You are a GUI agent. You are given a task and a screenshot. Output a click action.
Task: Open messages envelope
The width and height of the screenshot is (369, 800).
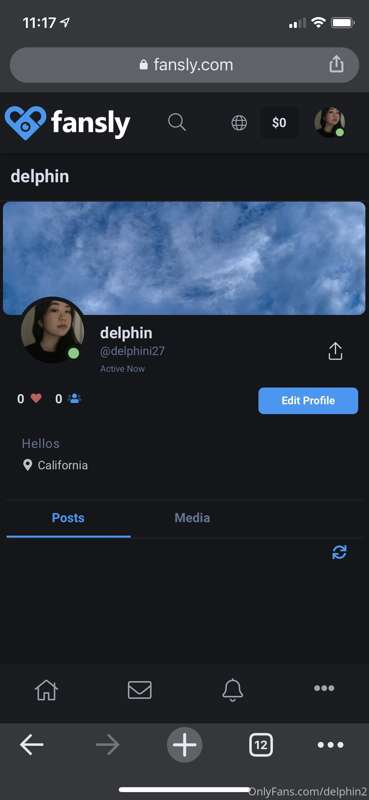pyautogui.click(x=139, y=690)
